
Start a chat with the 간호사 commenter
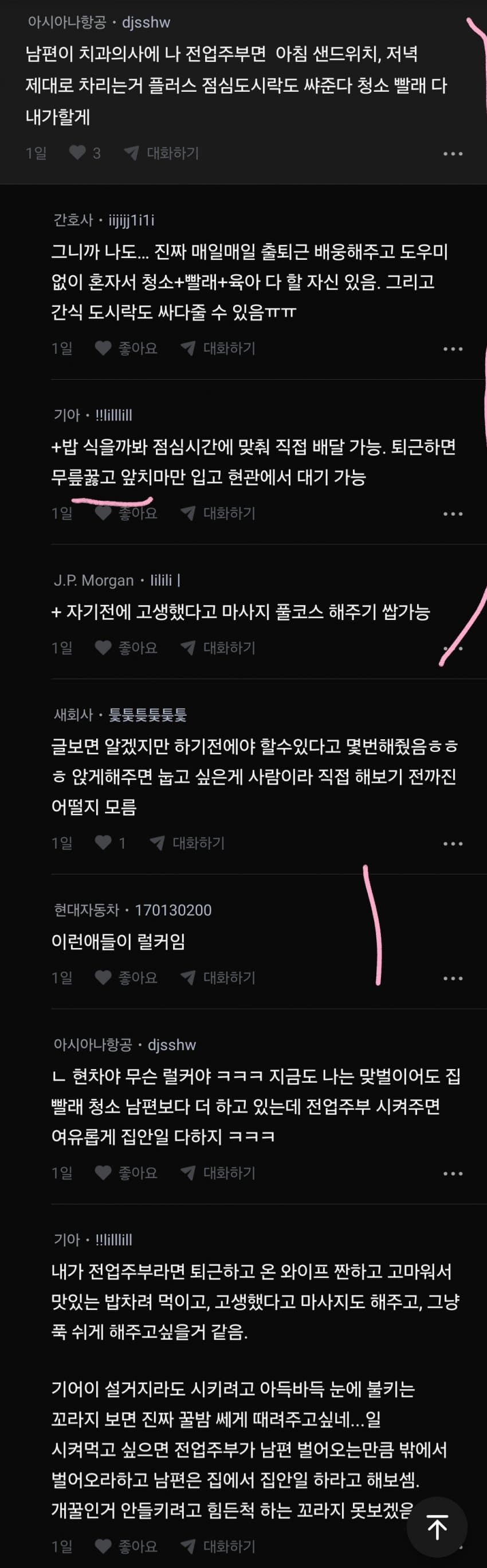point(218,348)
